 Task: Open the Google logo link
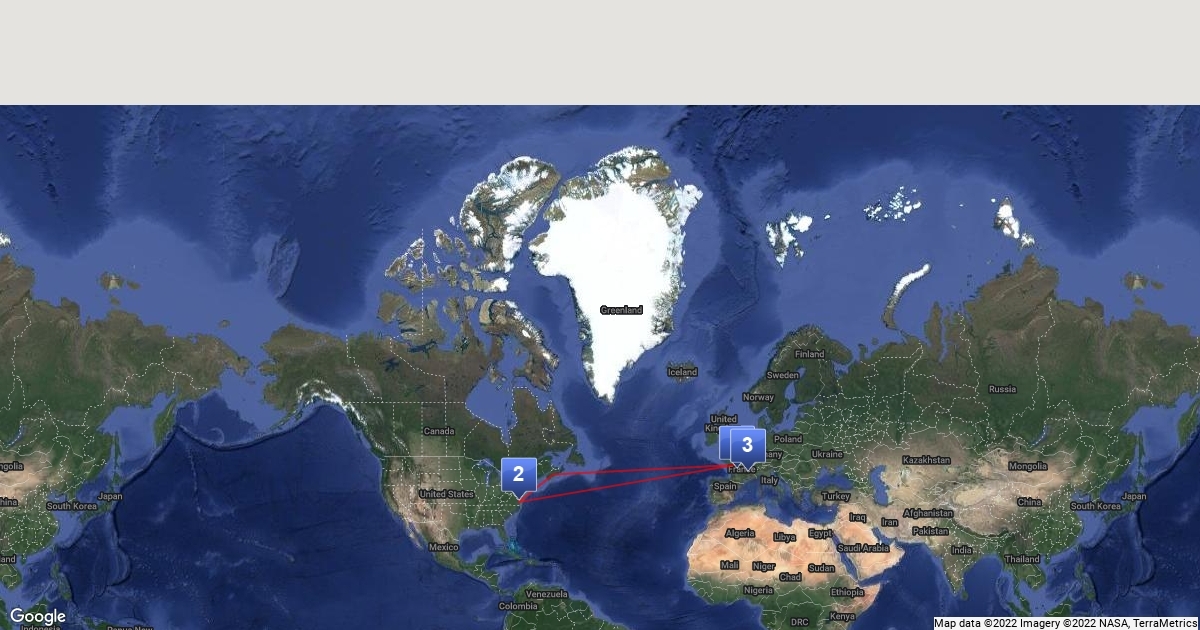tap(37, 616)
